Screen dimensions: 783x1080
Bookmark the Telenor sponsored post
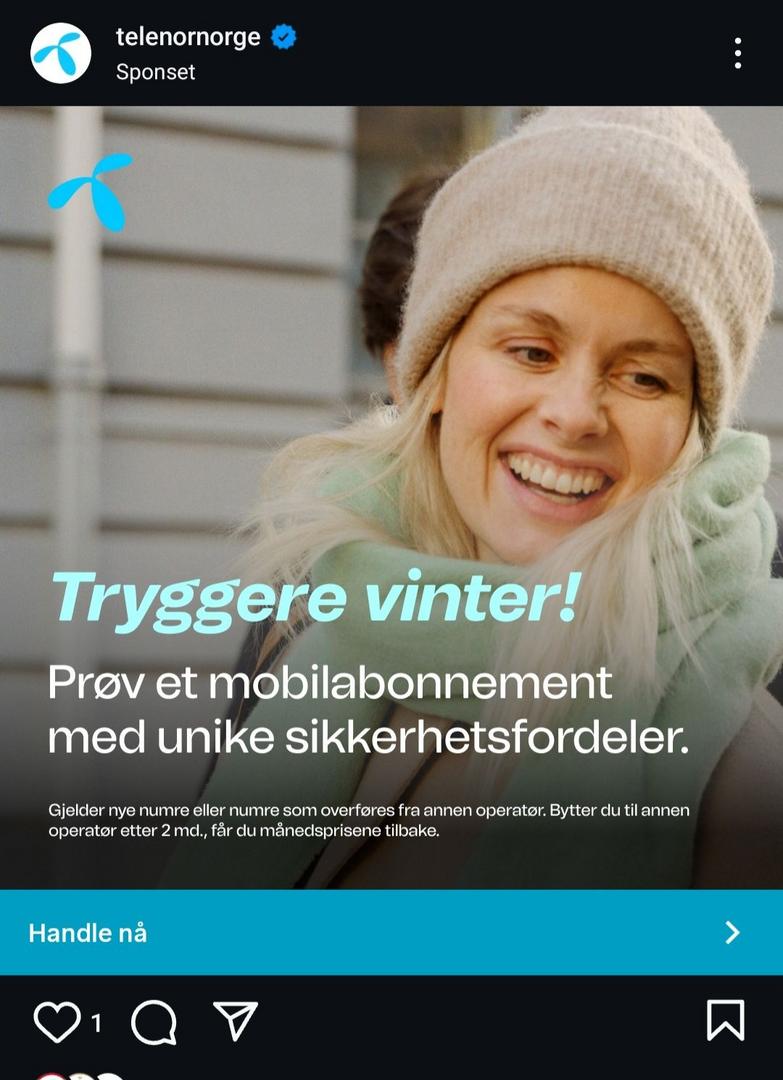pos(725,1021)
